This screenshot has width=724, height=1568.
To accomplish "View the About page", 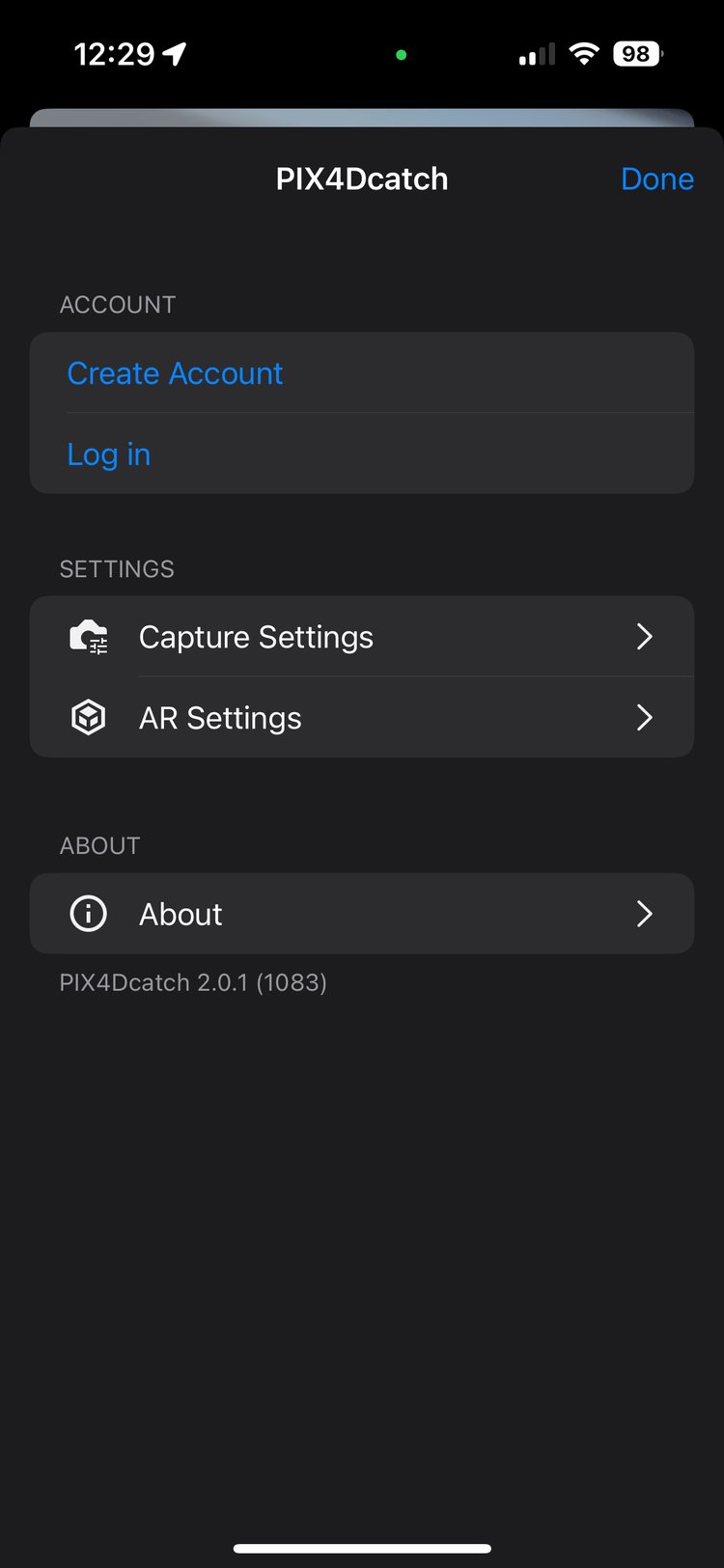I will click(x=361, y=914).
